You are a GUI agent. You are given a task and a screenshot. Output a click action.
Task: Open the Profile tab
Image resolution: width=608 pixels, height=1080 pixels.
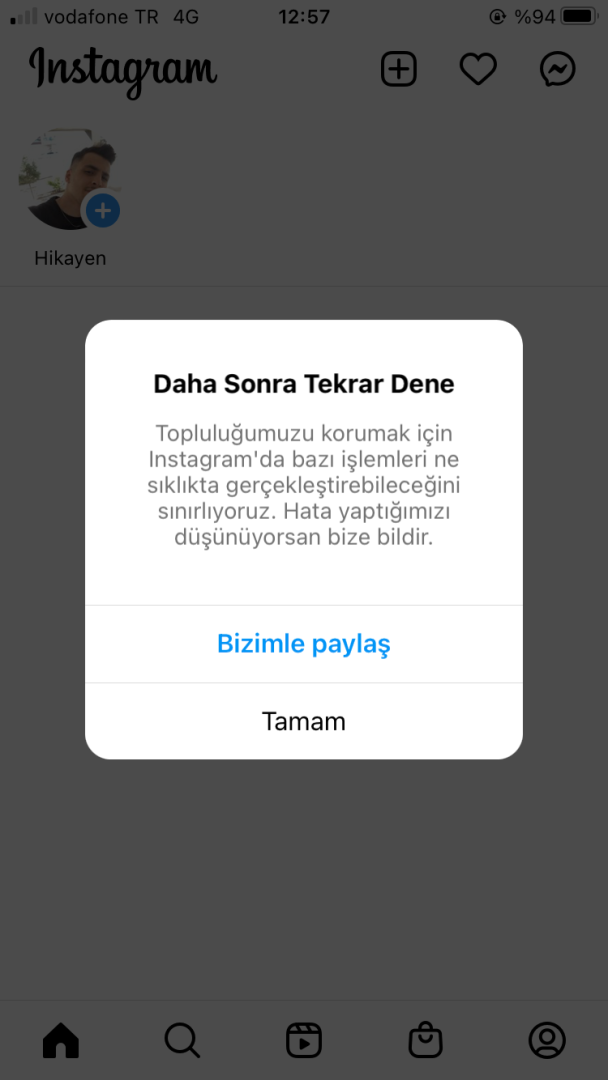(x=547, y=1040)
